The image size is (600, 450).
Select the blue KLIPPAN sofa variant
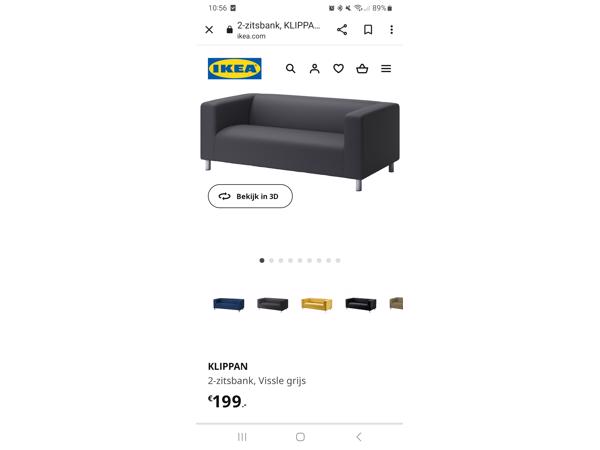click(x=228, y=304)
